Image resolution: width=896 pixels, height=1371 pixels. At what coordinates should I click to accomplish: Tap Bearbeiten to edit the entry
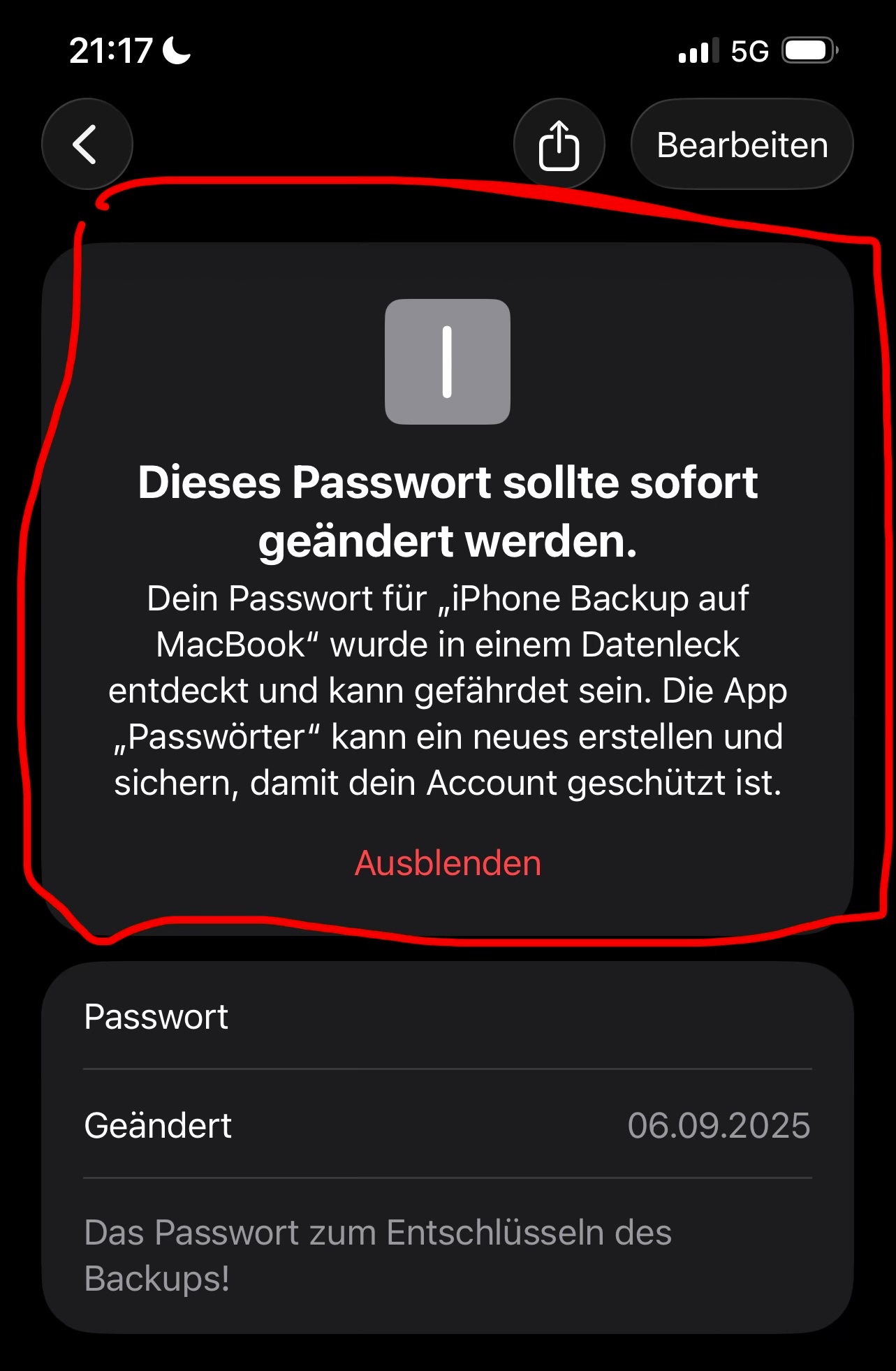pyautogui.click(x=742, y=145)
